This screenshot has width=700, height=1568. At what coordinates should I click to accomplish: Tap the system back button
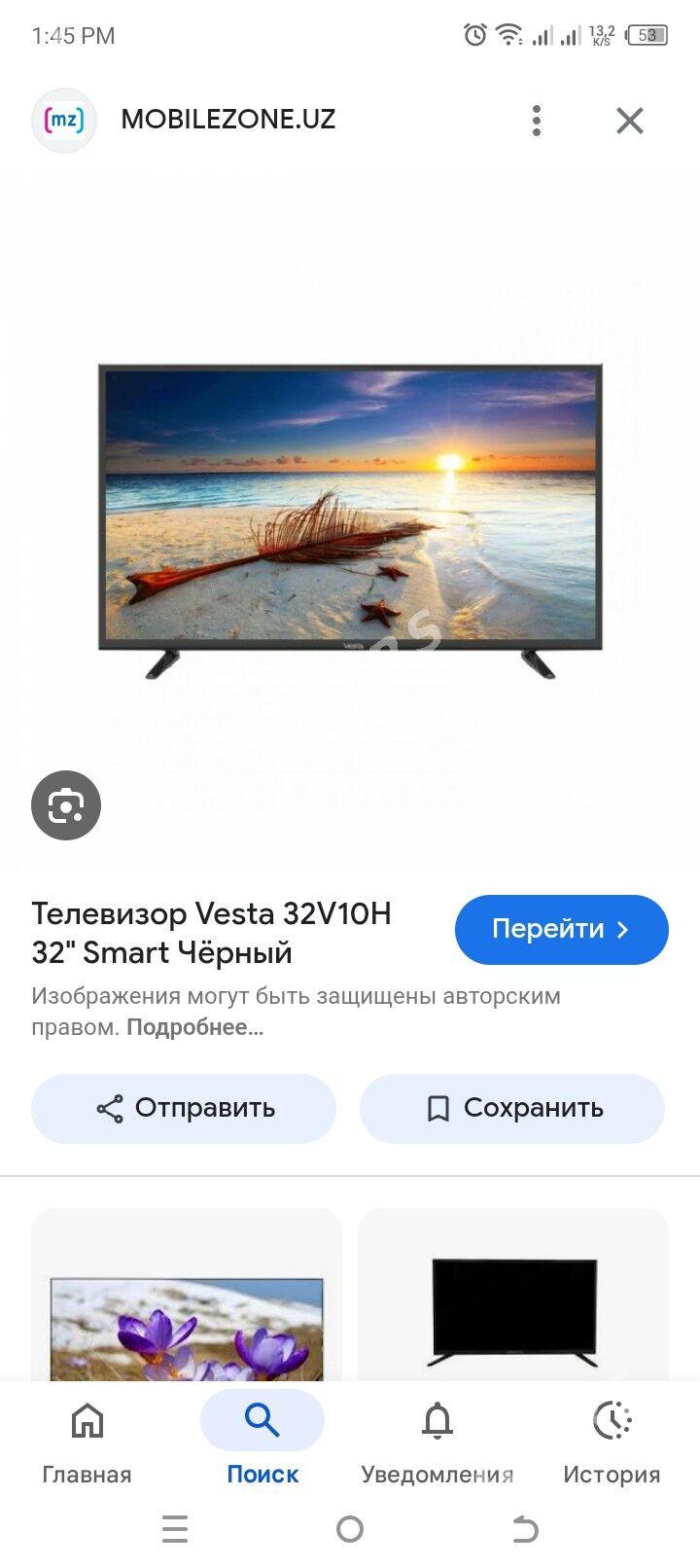(524, 1530)
